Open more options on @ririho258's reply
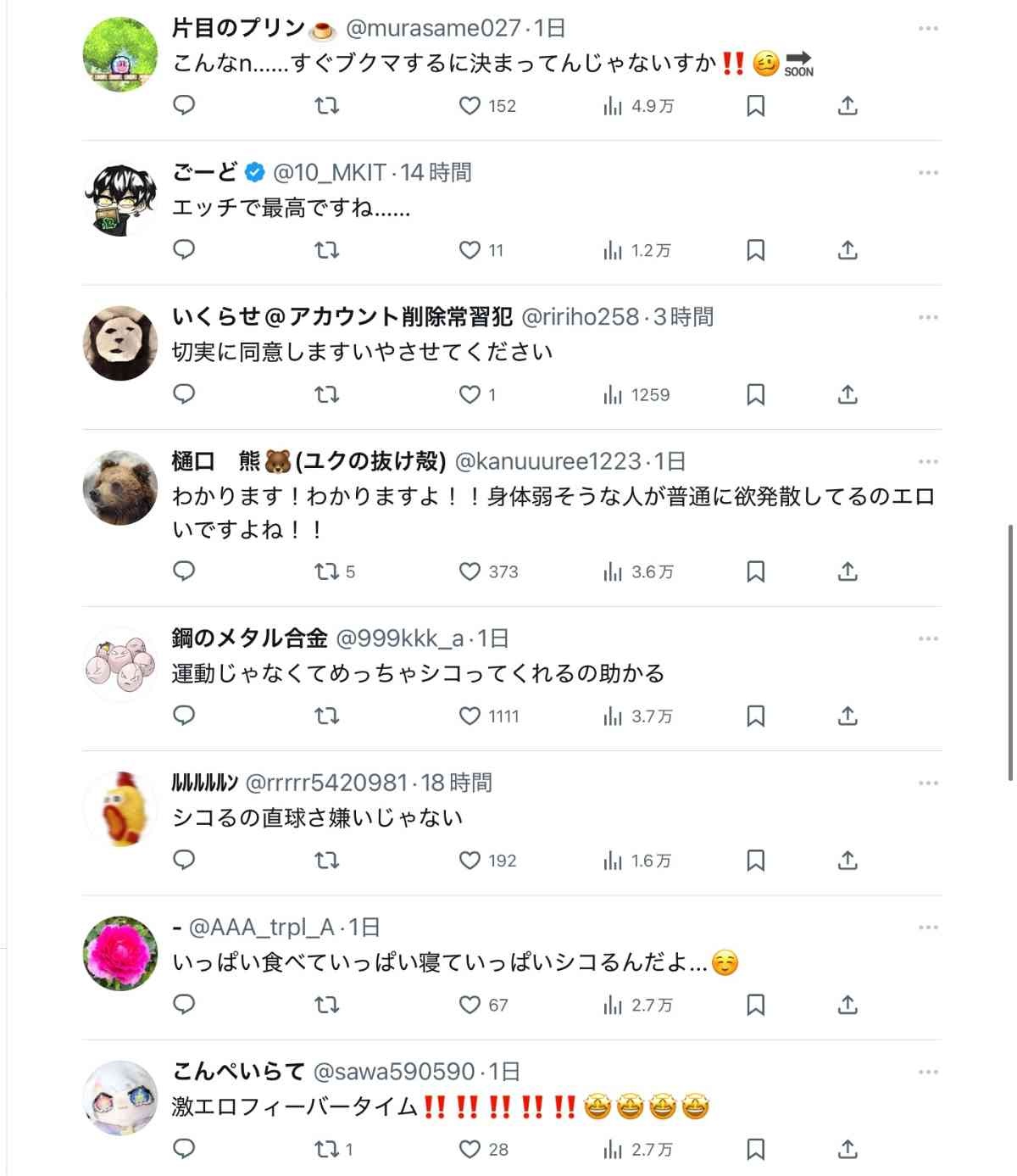 pyautogui.click(x=928, y=317)
